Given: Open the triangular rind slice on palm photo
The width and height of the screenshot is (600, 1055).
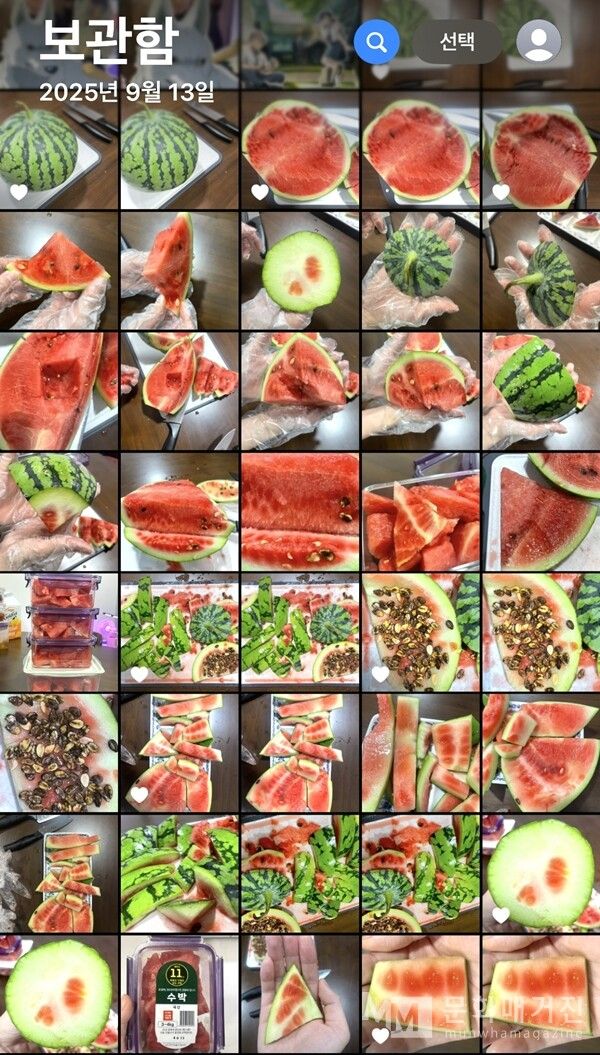Looking at the screenshot, I should 300,992.
